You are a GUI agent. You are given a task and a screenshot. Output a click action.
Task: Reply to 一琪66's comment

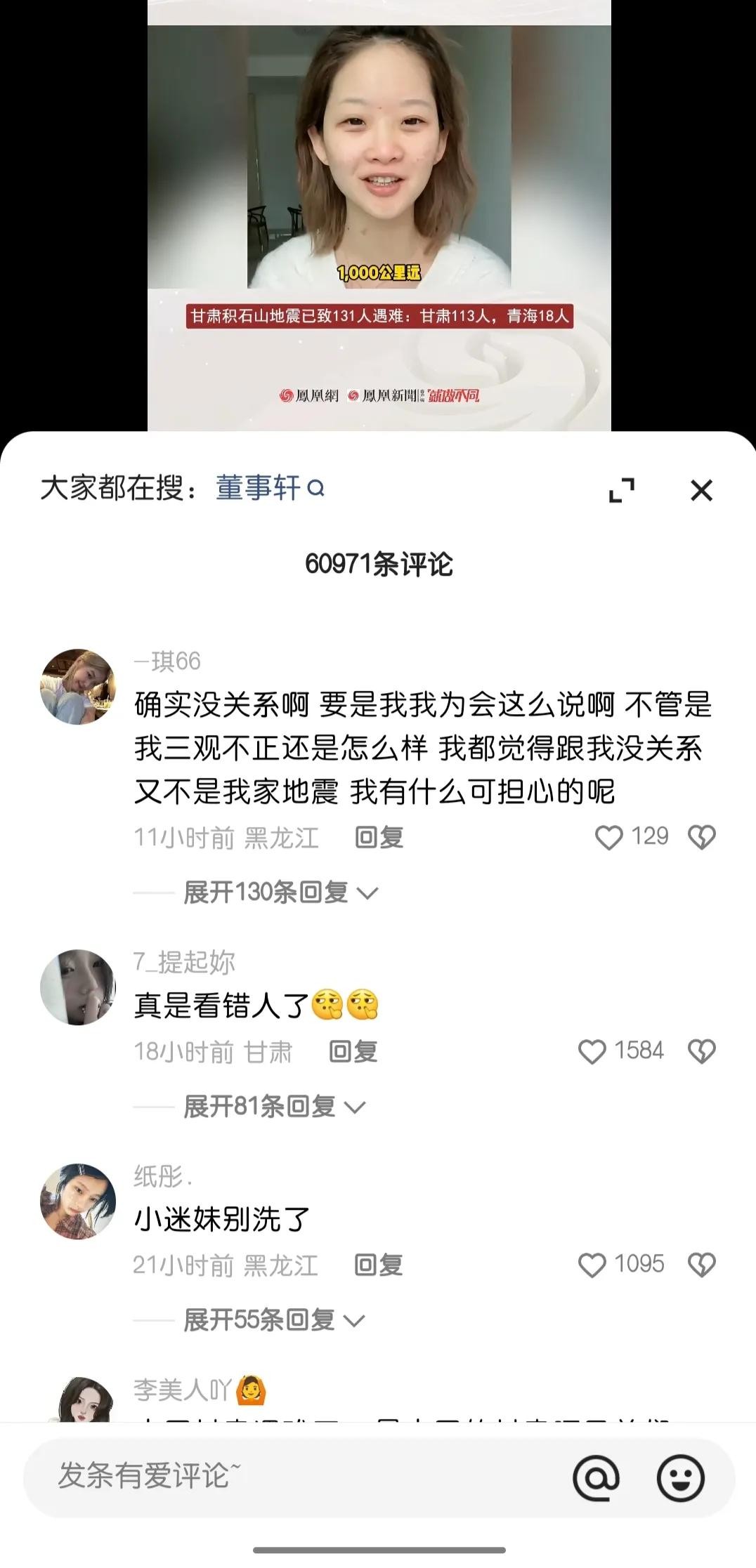click(379, 838)
